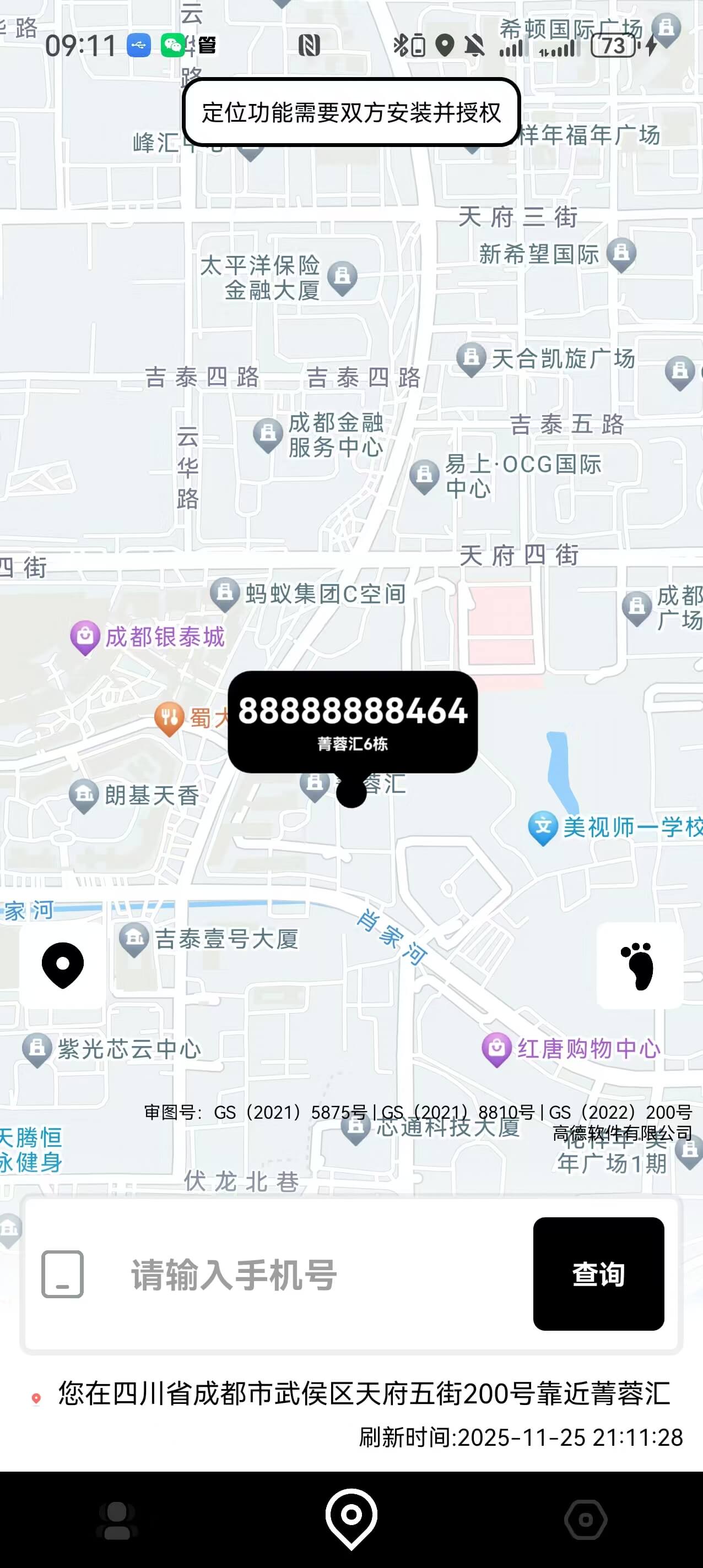Screen dimensions: 703x1568
Task: Open the settings hexagon tab
Action: [x=586, y=1520]
